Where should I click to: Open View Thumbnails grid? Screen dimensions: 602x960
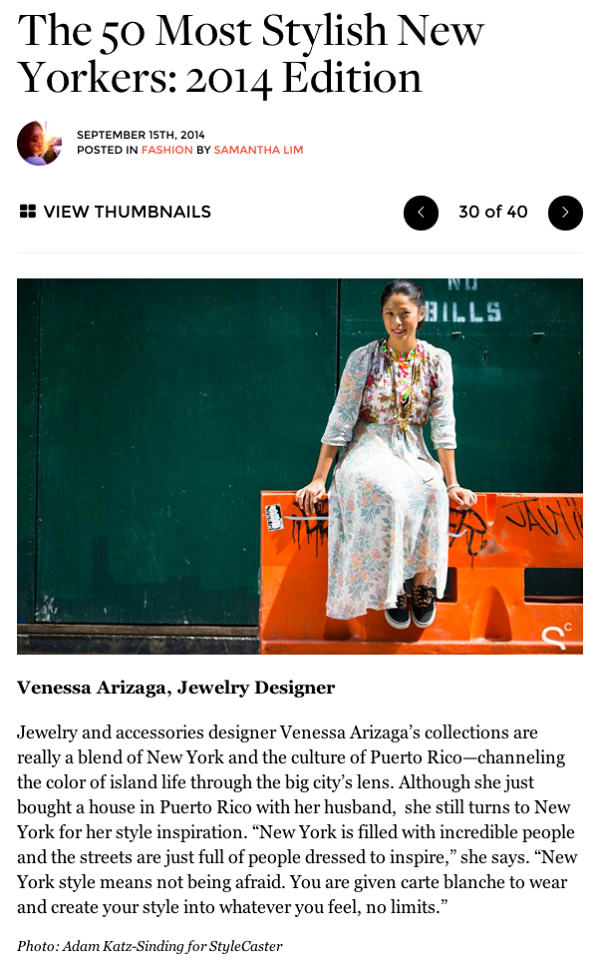tap(115, 212)
